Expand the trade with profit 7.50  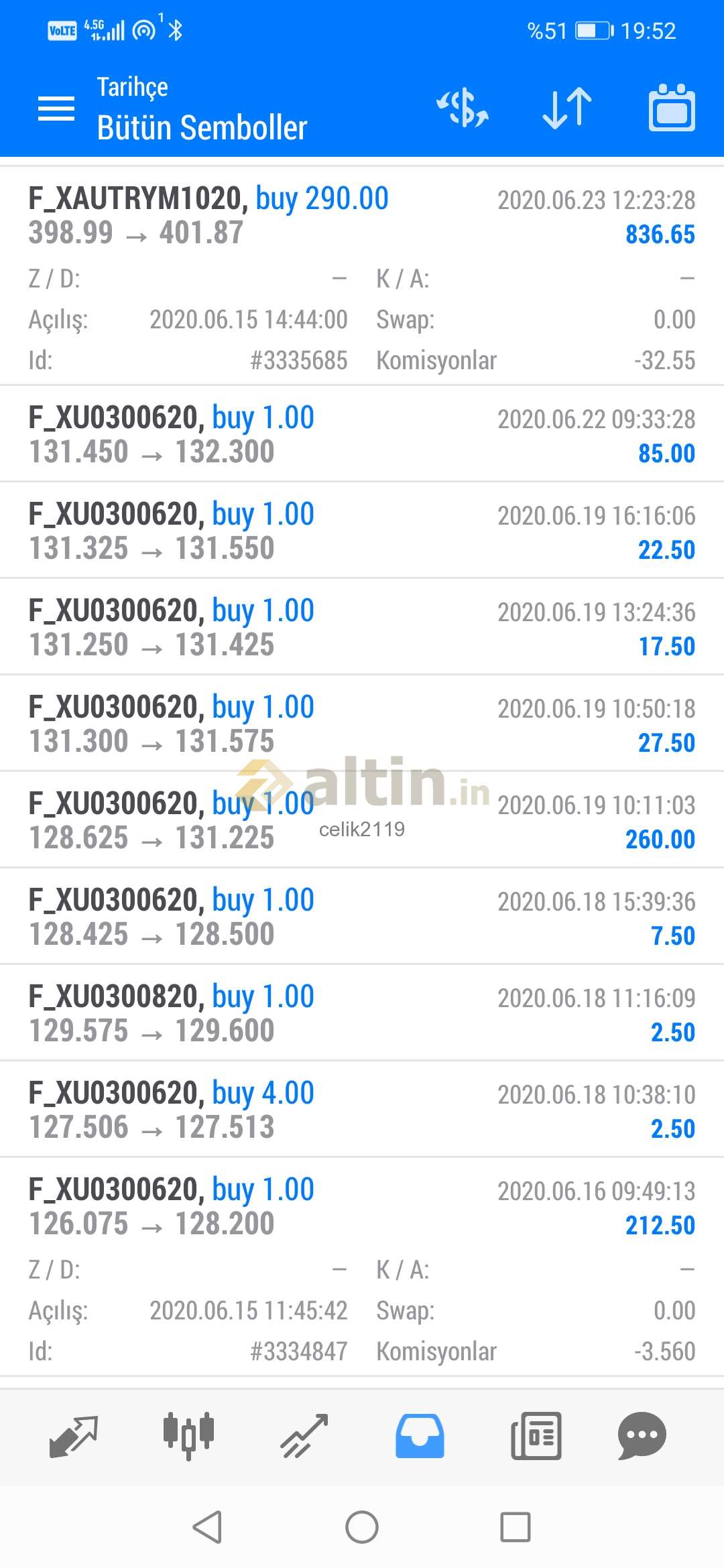click(362, 916)
